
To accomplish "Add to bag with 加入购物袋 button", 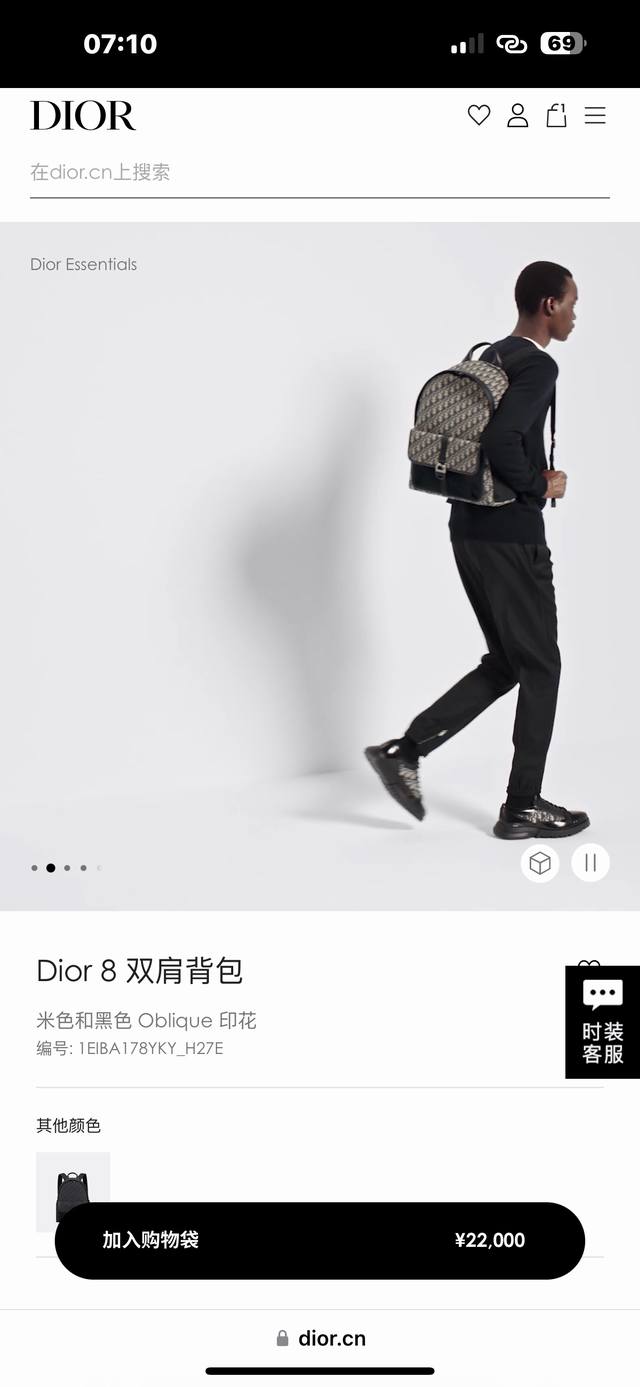I will pos(319,1240).
